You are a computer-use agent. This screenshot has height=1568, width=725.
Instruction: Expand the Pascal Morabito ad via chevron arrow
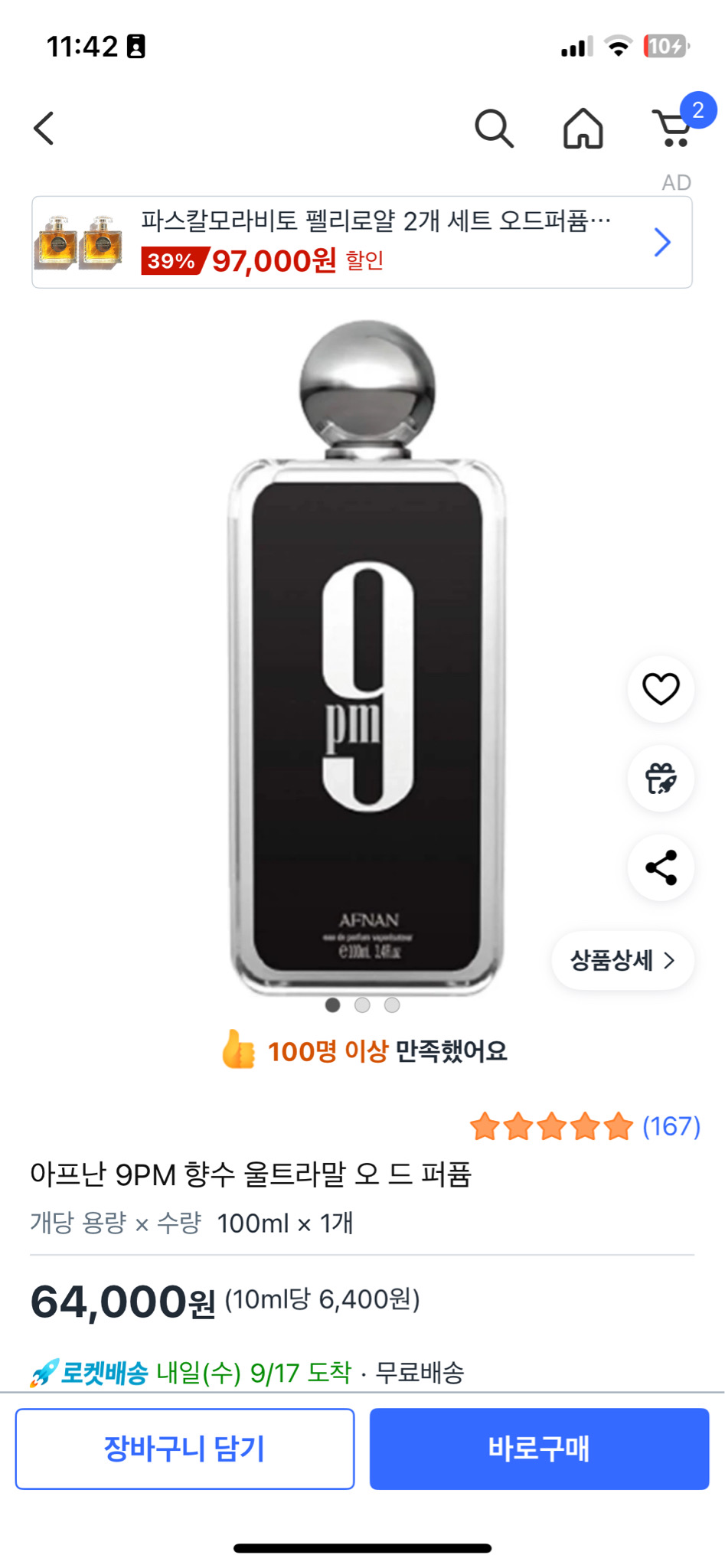pyautogui.click(x=662, y=242)
